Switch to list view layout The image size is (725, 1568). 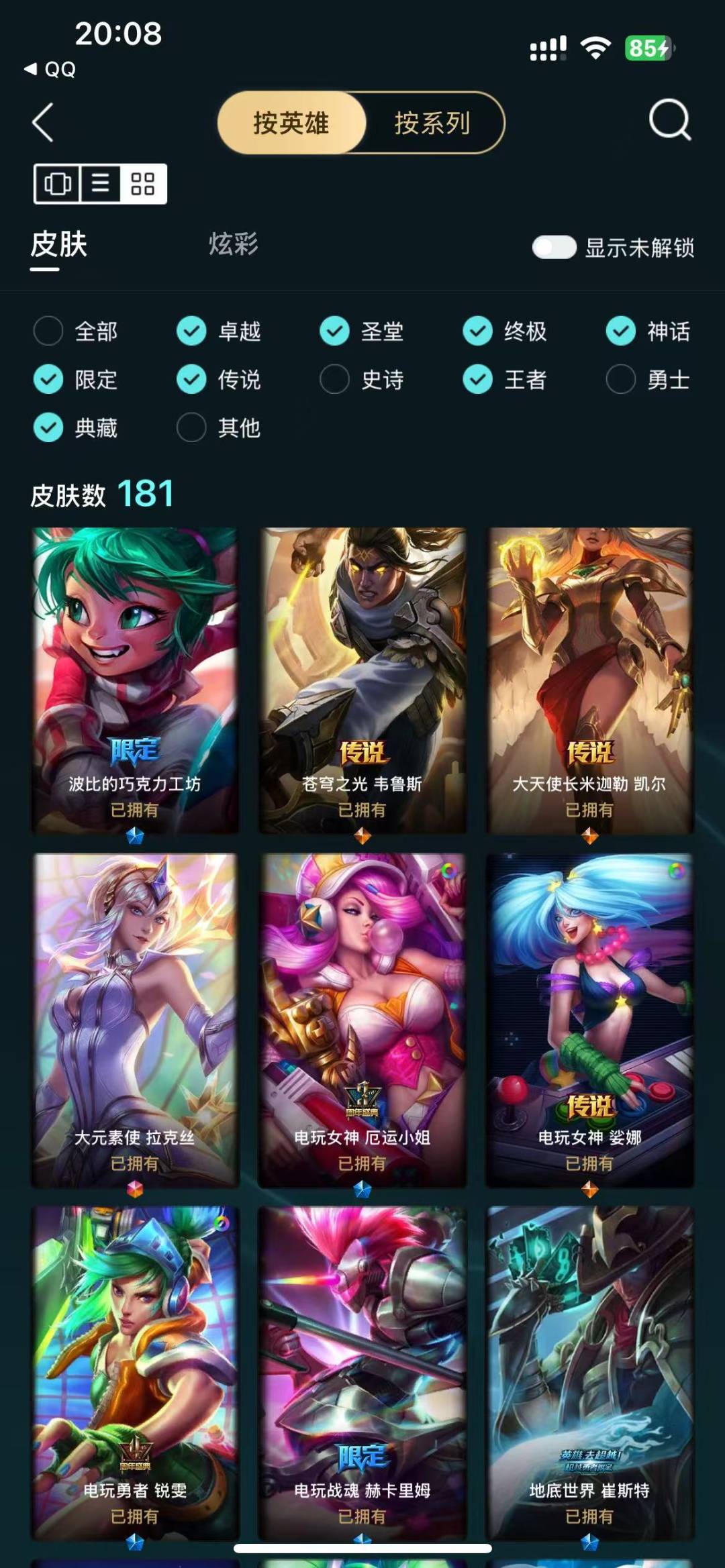(x=100, y=183)
